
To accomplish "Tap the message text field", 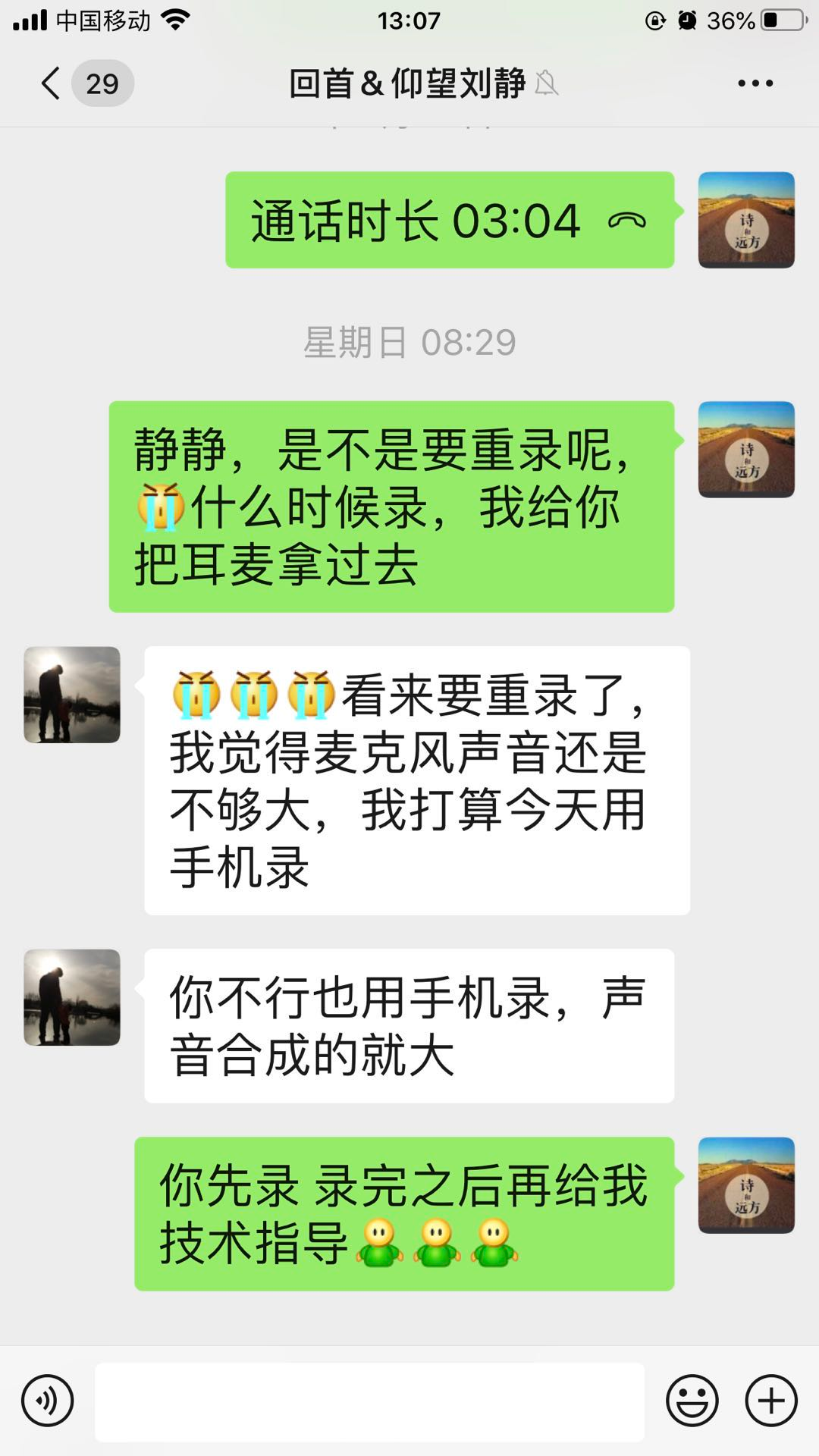I will pyautogui.click(x=369, y=1401).
